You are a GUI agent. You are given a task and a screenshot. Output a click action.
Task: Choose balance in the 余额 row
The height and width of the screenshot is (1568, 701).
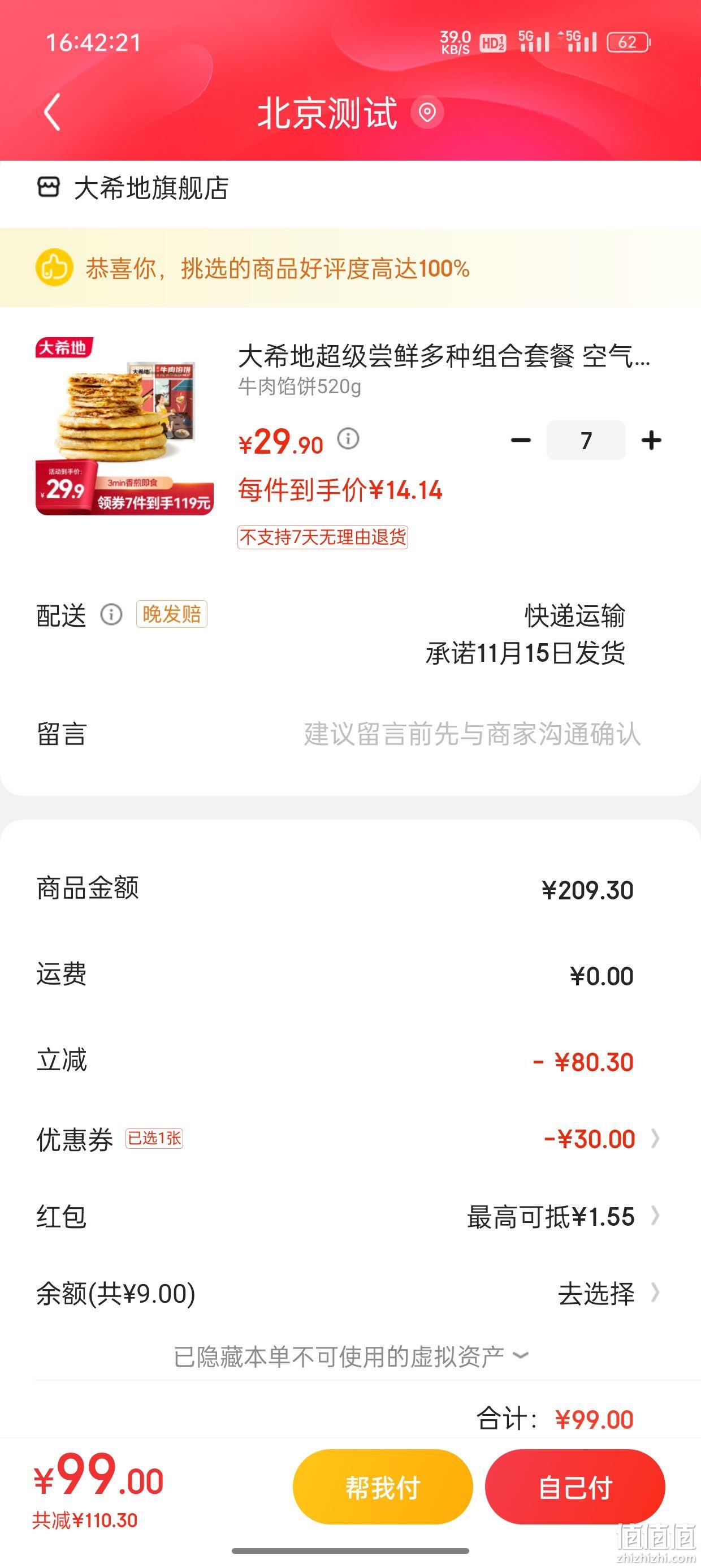pos(350,1294)
